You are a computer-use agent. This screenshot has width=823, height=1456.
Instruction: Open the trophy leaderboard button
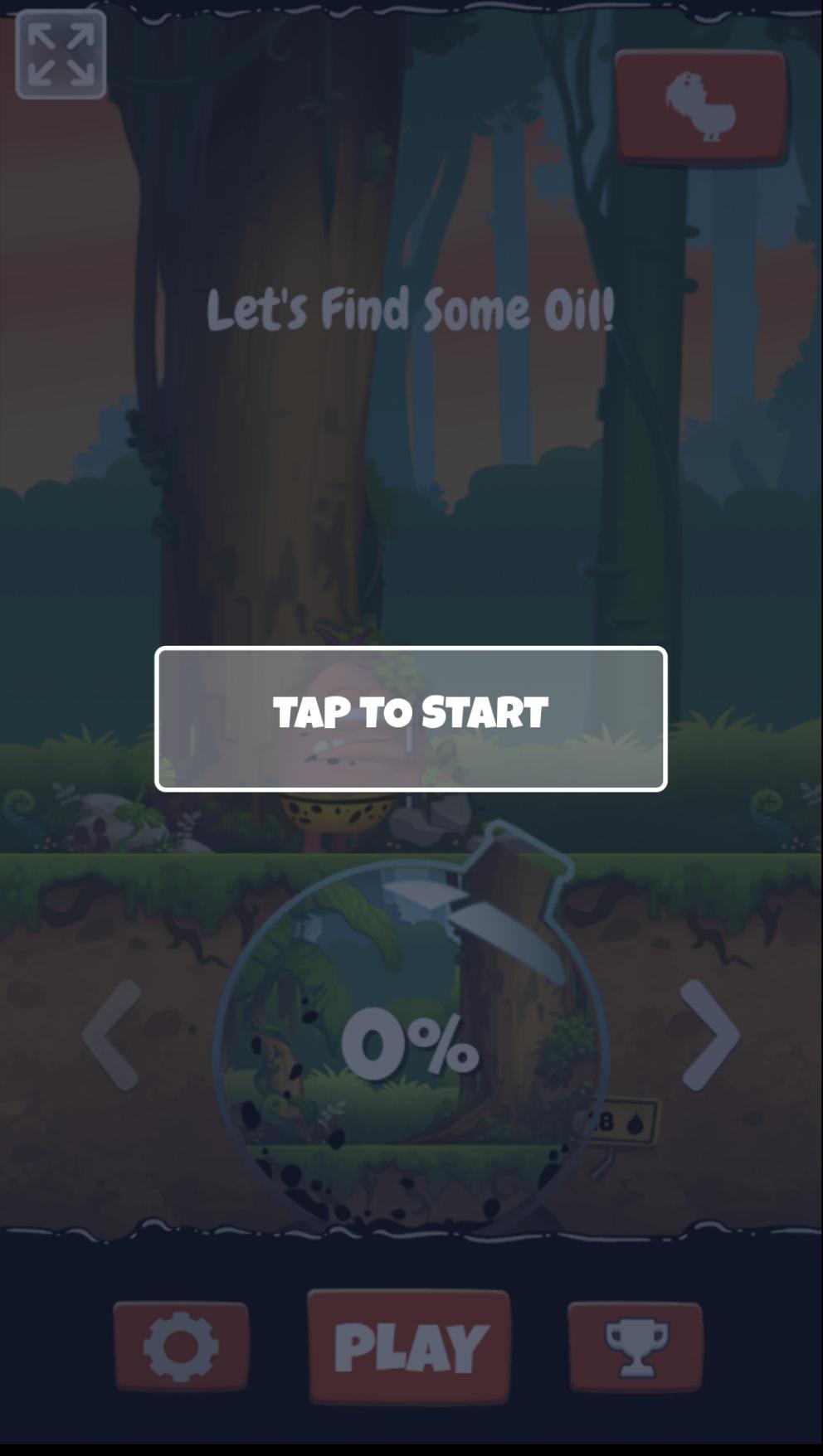pyautogui.click(x=636, y=1347)
